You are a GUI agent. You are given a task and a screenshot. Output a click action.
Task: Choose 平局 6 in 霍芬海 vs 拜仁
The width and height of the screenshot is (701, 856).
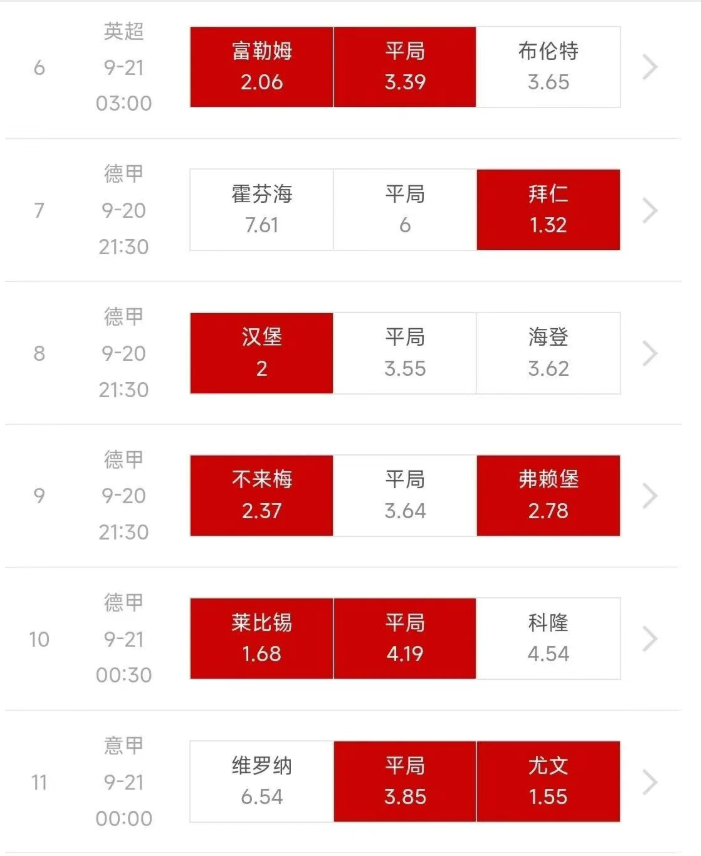point(405,209)
